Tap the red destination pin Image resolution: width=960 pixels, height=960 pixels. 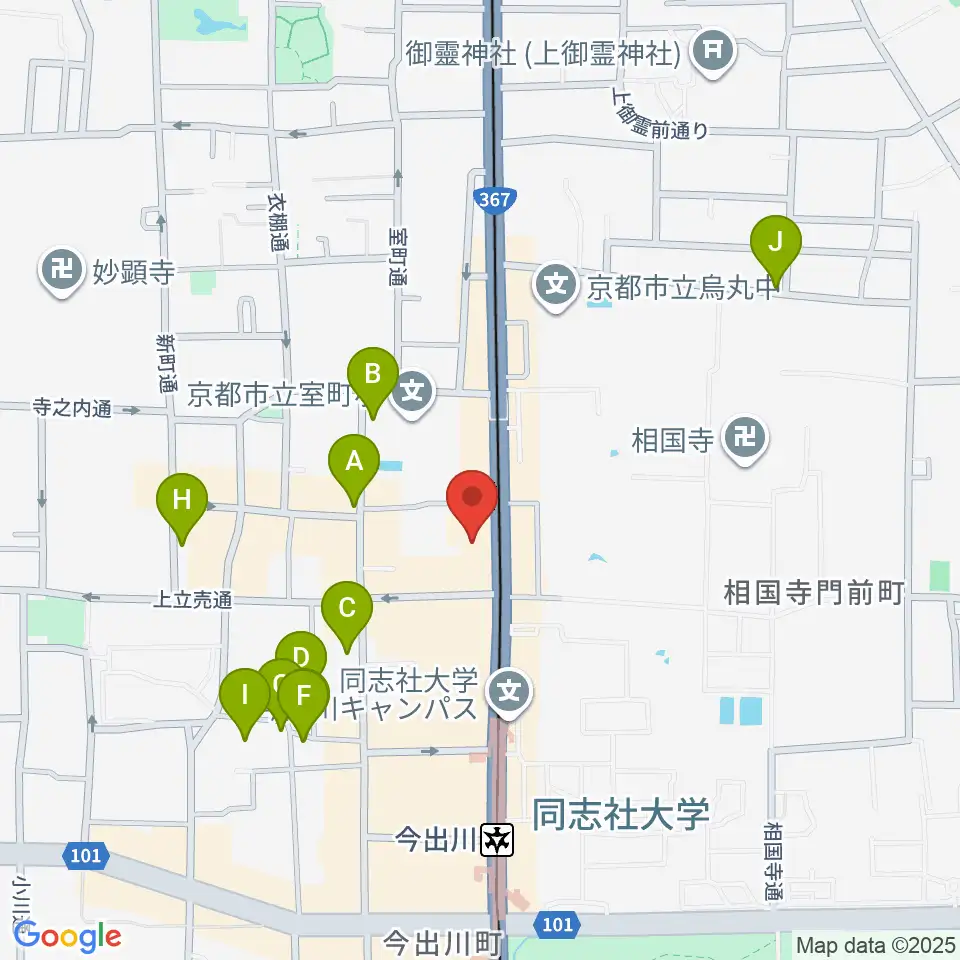(x=471, y=505)
